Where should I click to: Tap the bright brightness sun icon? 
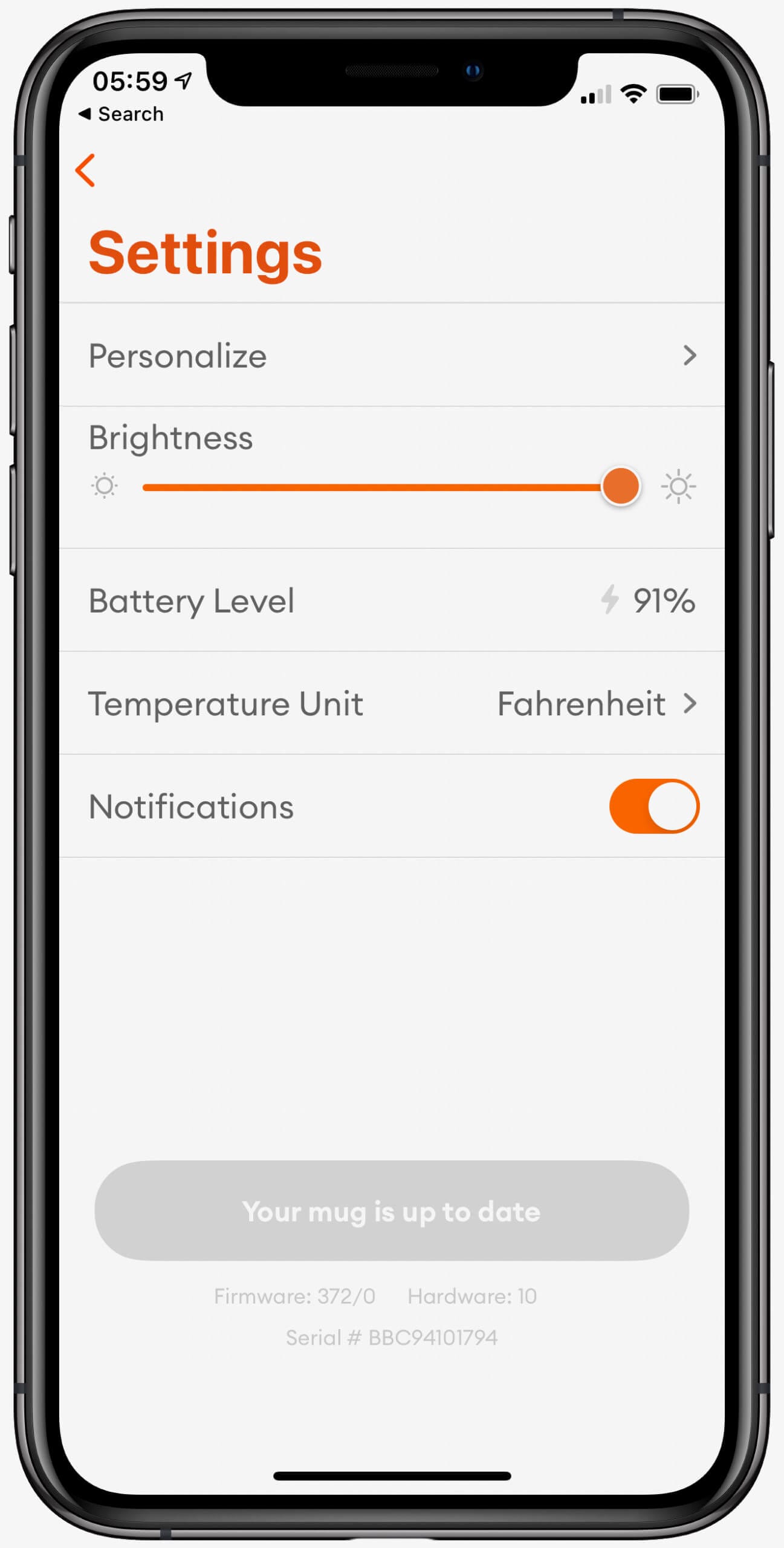coord(679,486)
